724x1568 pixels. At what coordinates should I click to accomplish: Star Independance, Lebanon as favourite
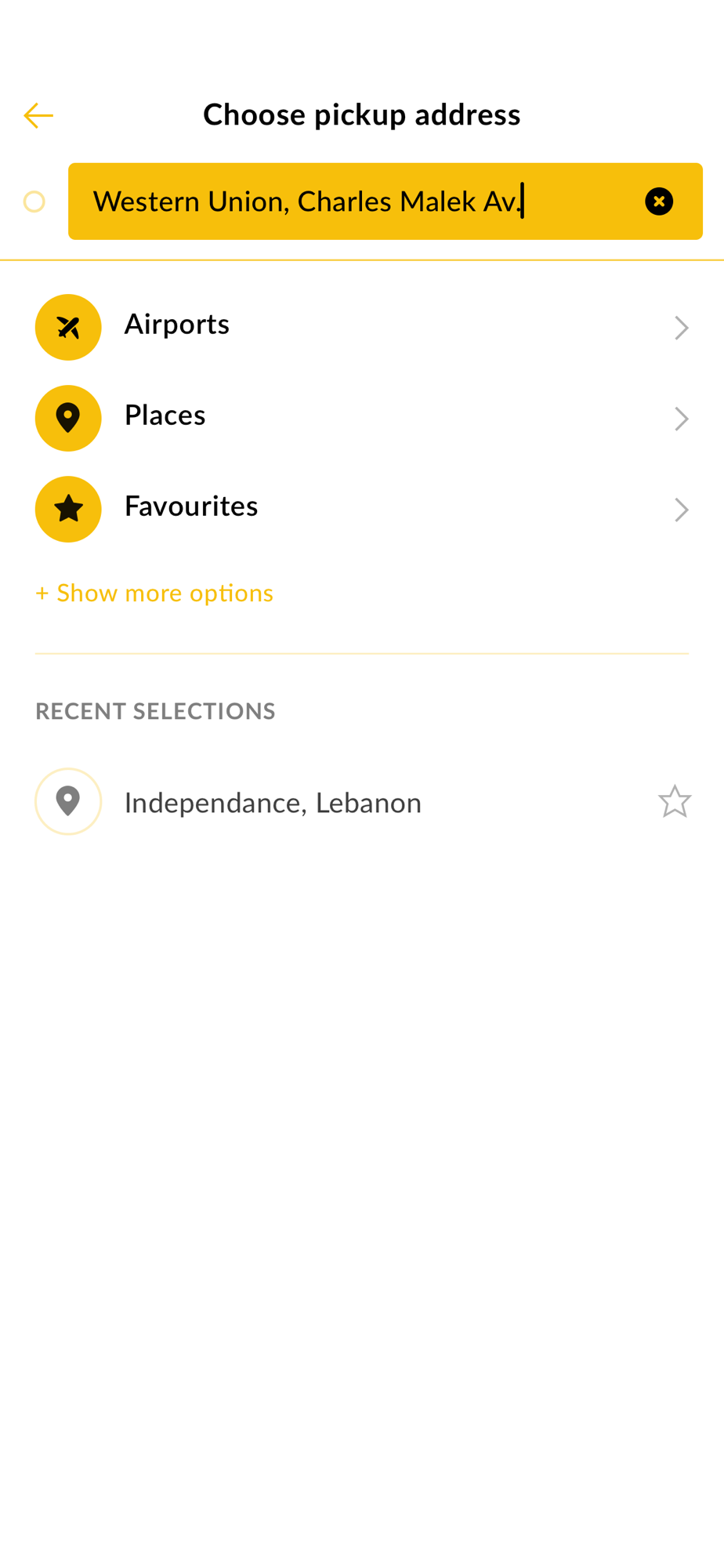click(x=674, y=801)
